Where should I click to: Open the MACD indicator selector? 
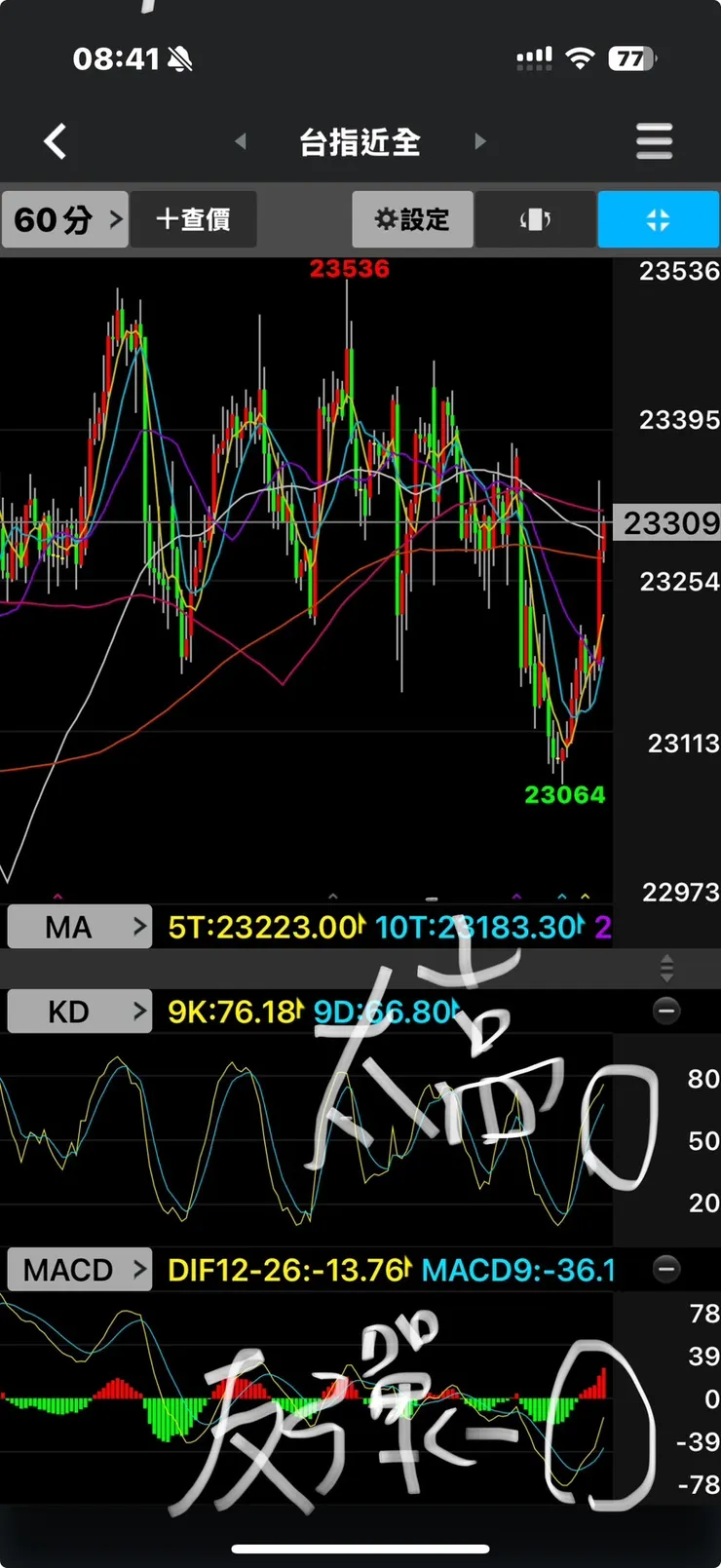pos(80,1270)
